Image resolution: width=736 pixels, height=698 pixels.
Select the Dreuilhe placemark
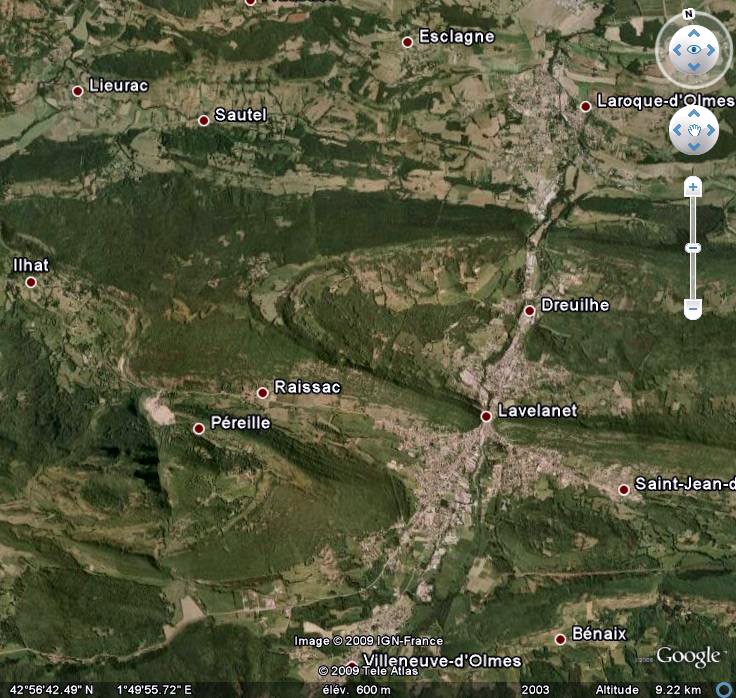(530, 311)
